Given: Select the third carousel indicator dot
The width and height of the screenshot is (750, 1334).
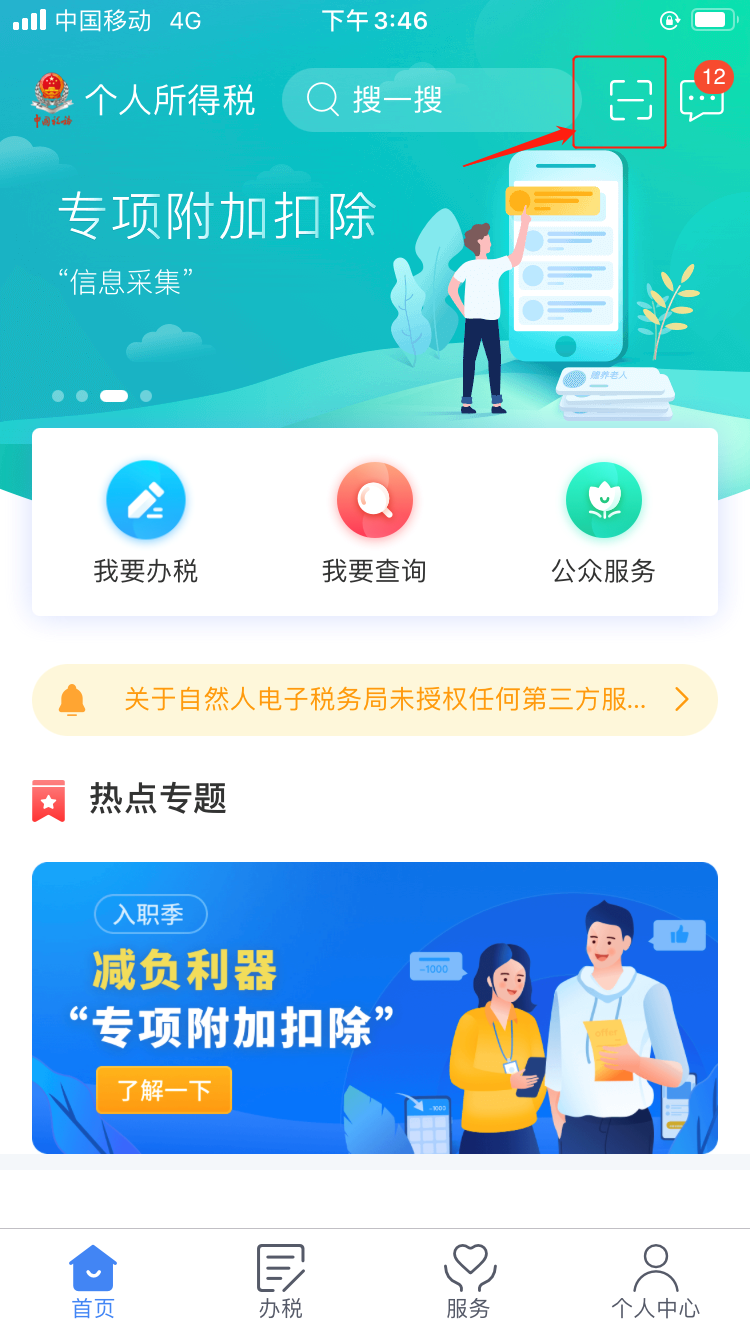Looking at the screenshot, I should (x=114, y=395).
